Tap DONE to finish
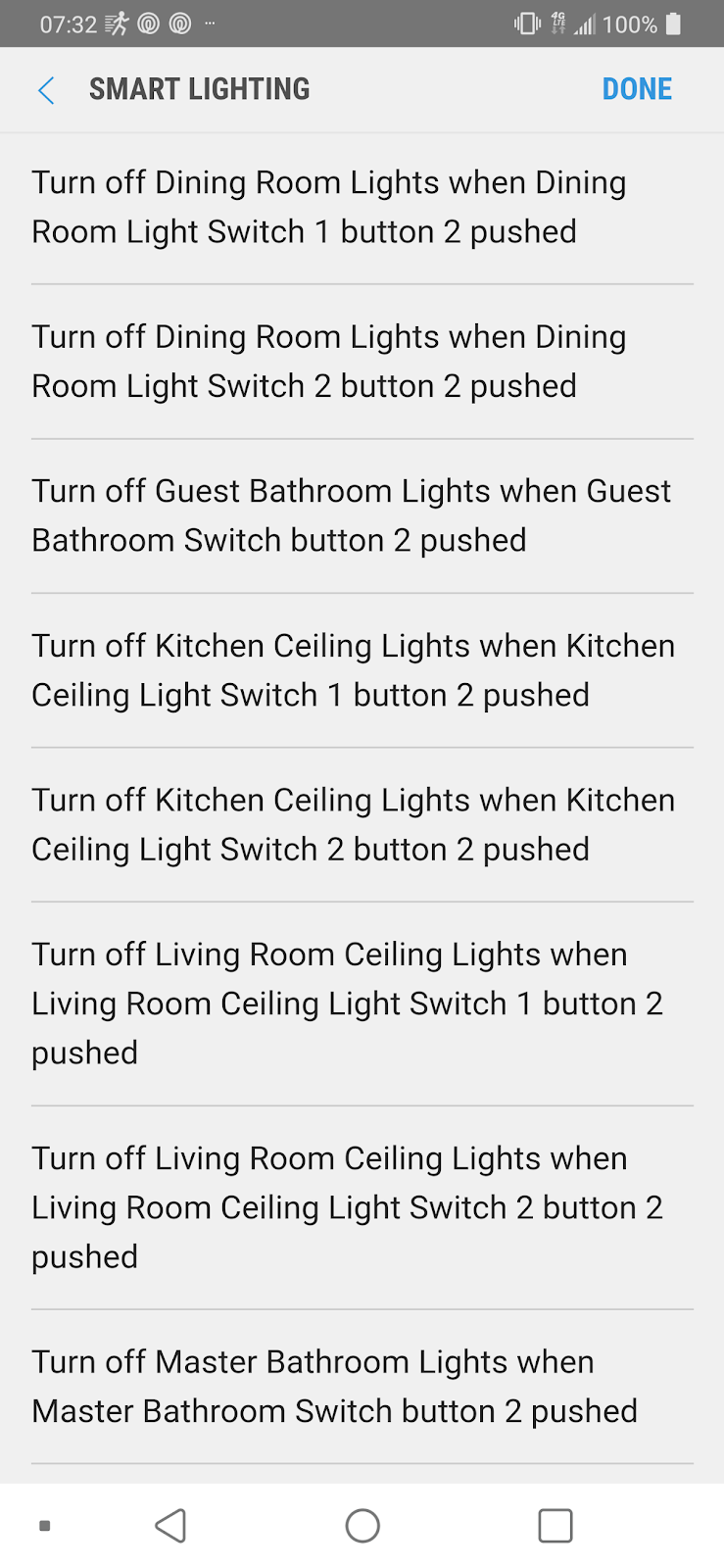The width and height of the screenshot is (724, 1568). tap(637, 89)
